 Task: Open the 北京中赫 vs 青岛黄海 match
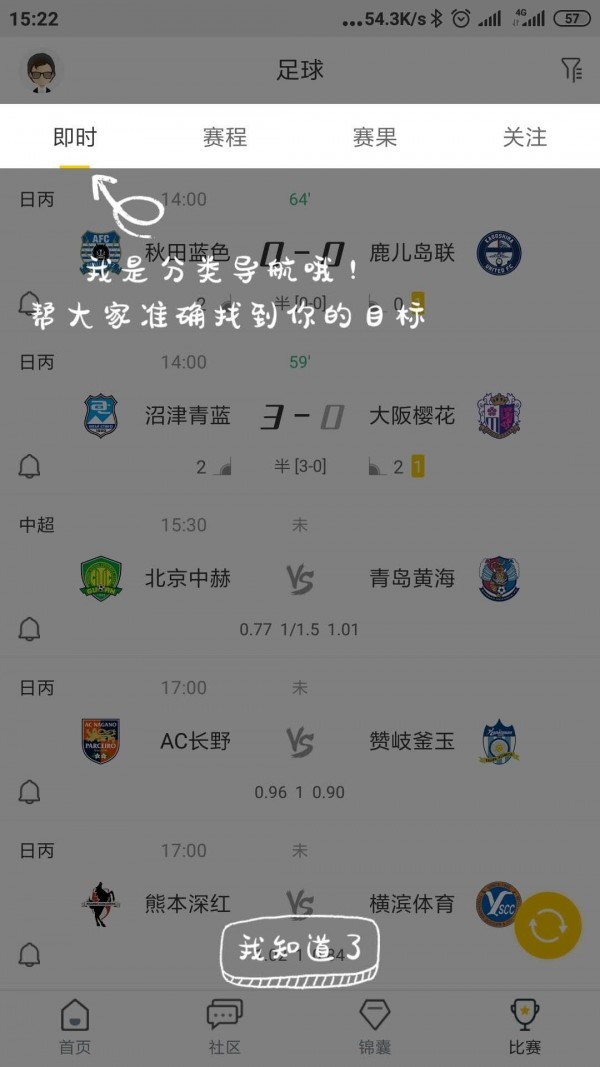[300, 578]
